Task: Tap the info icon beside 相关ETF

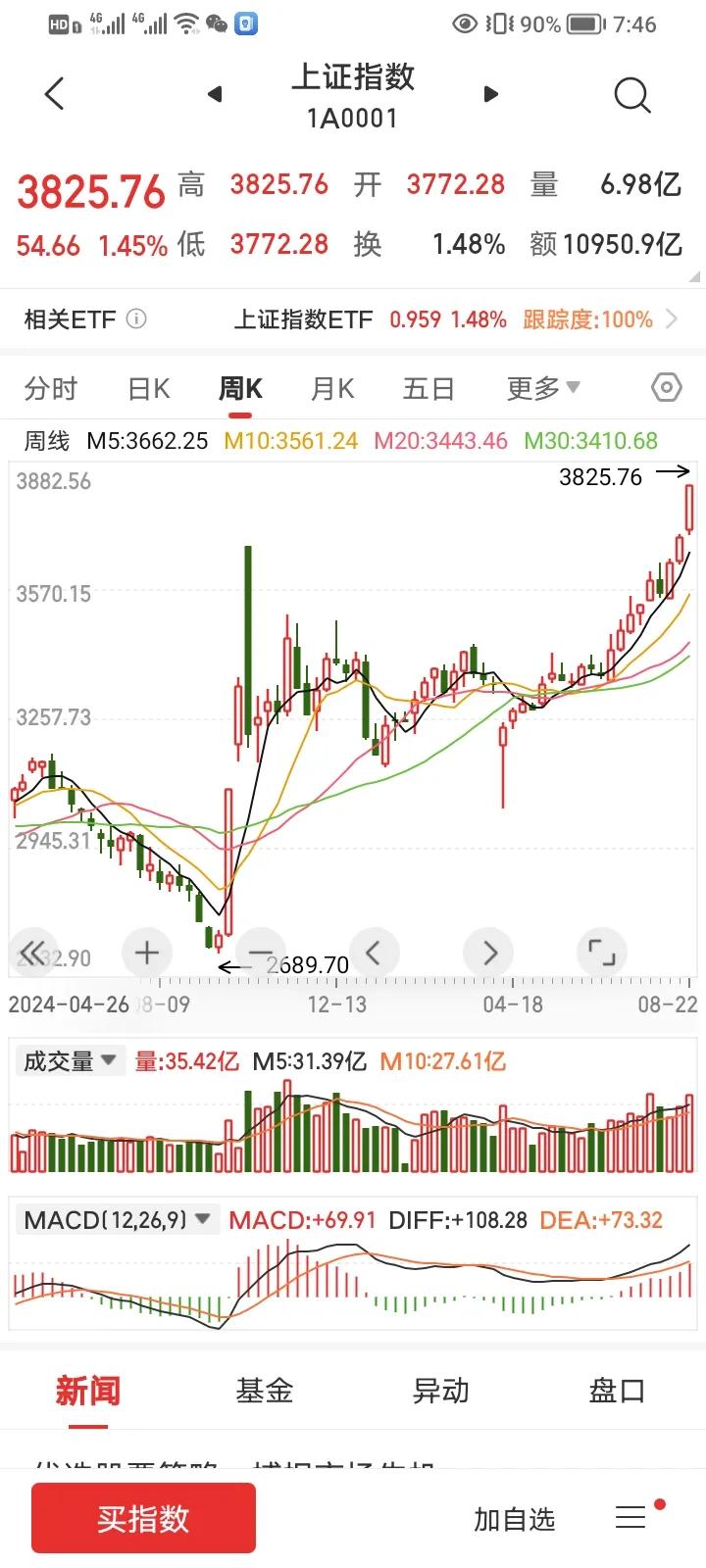Action: tap(136, 319)
